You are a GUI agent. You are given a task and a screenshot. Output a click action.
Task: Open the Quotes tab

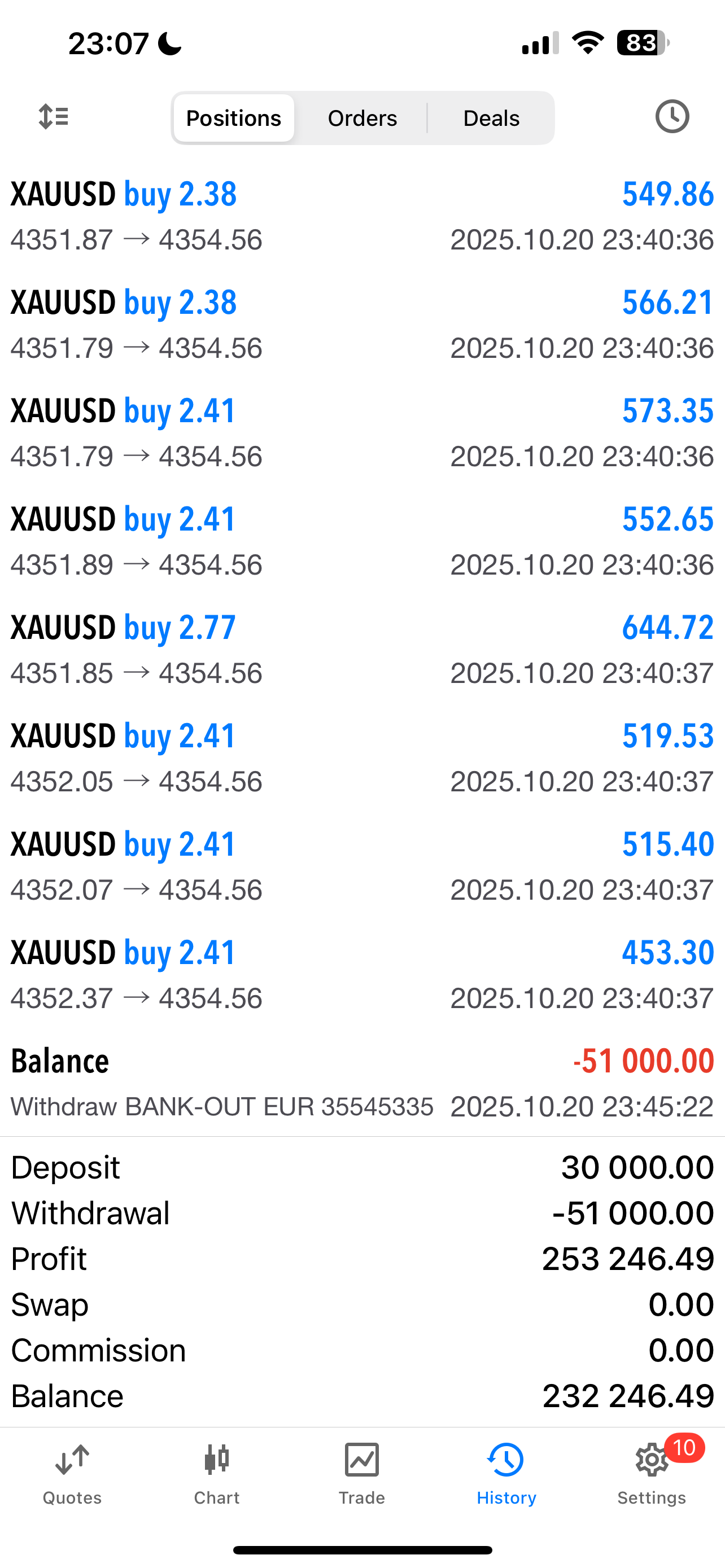(72, 1473)
